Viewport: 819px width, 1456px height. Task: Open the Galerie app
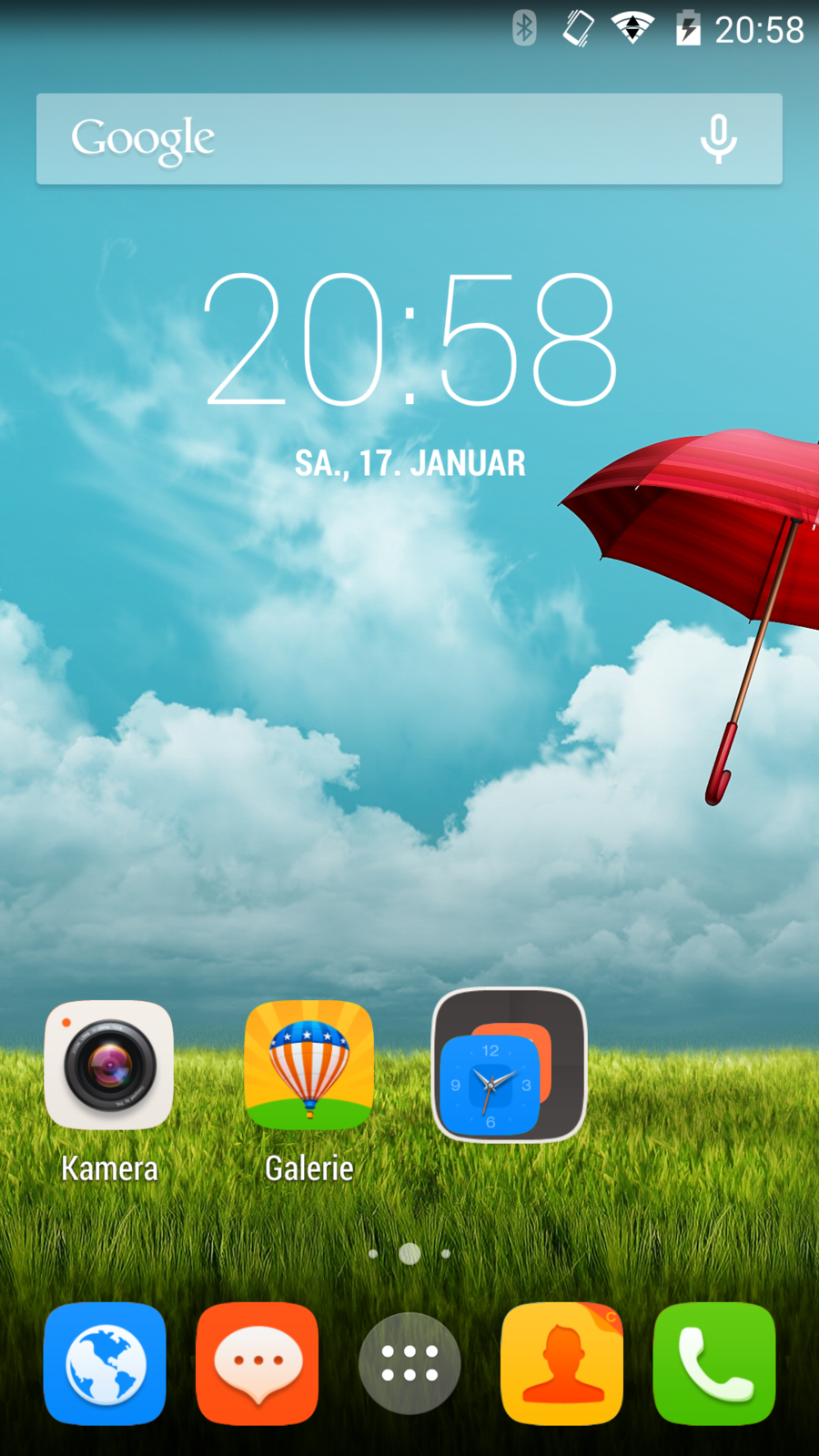pyautogui.click(x=309, y=1066)
